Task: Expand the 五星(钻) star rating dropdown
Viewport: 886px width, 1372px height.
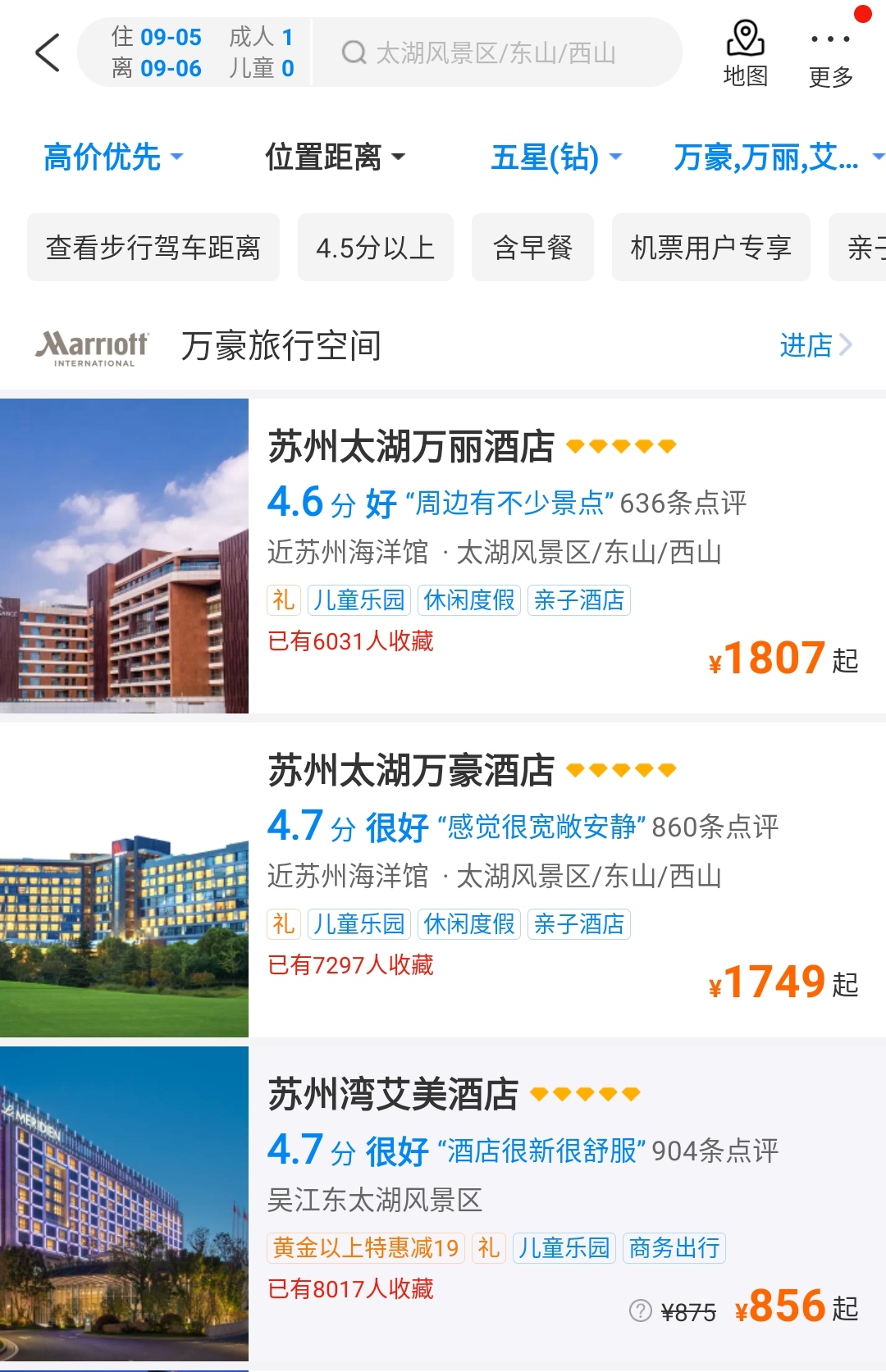Action: point(555,157)
